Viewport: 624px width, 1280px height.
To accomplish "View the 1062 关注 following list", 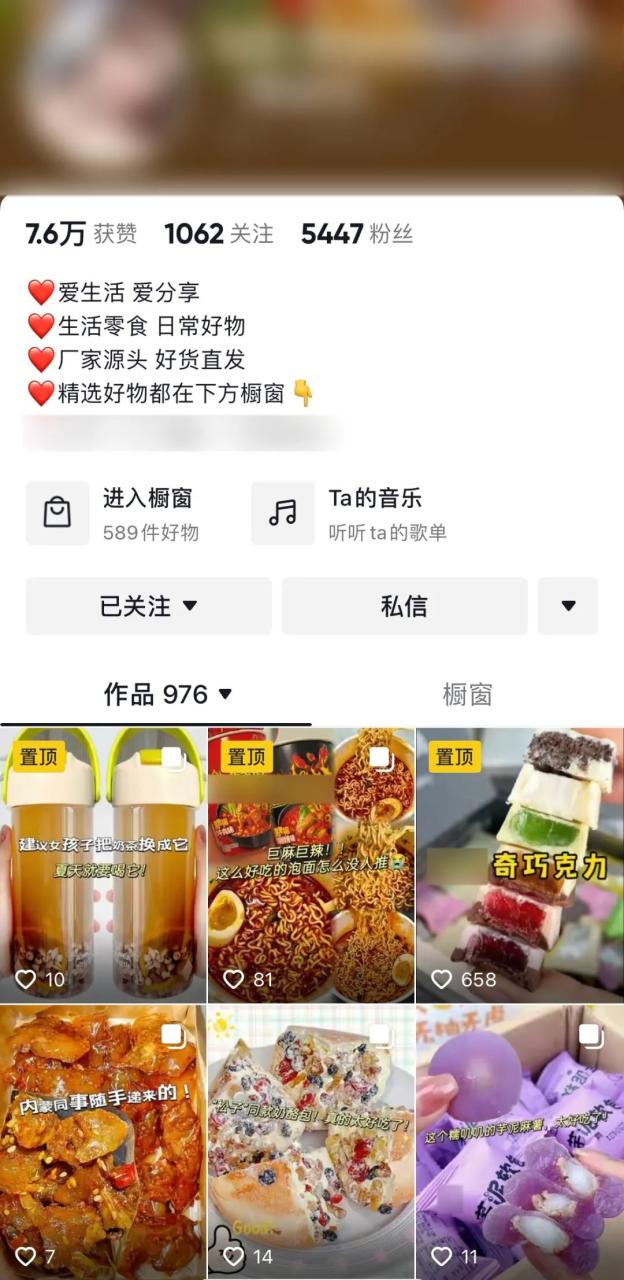I will coord(218,234).
